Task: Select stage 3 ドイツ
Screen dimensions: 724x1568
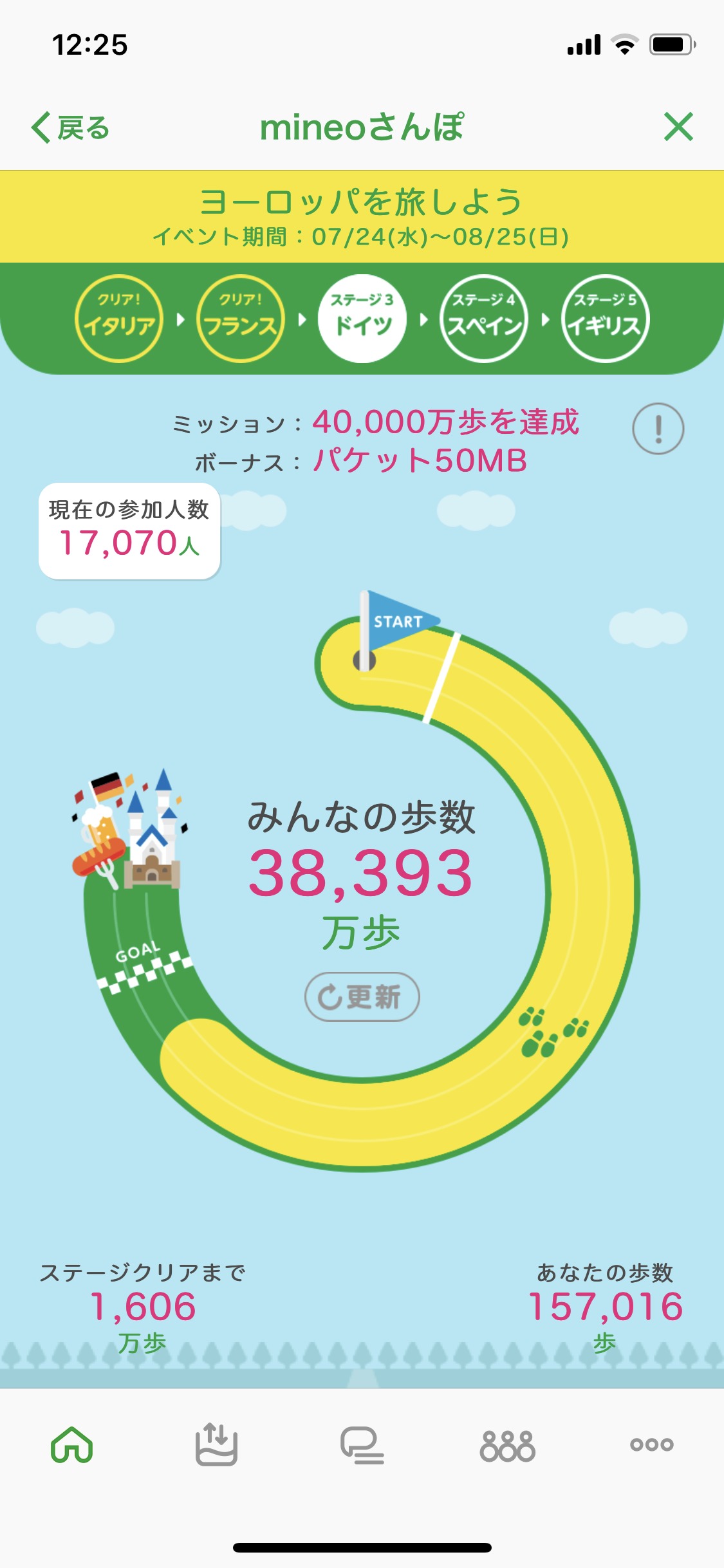Action: tap(362, 319)
